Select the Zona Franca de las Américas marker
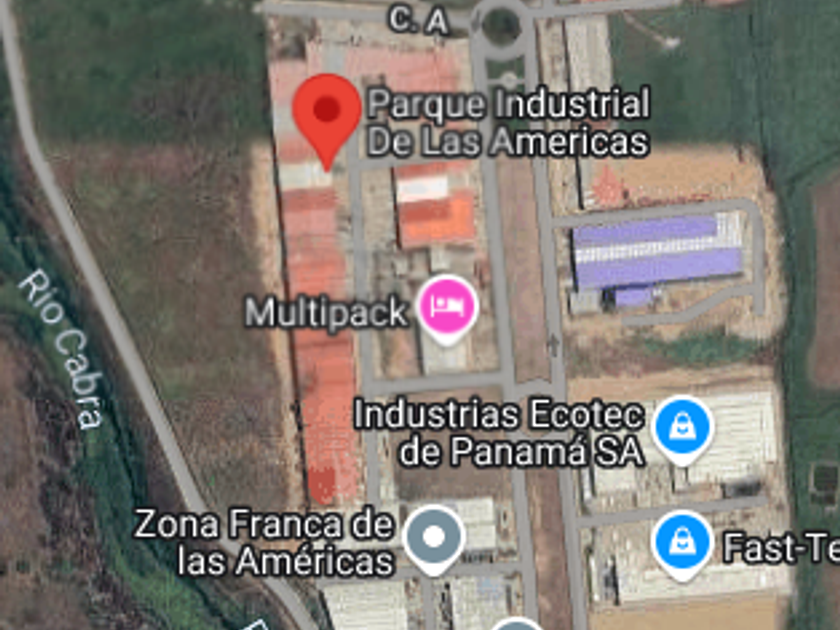This screenshot has width=840, height=630. coord(433,537)
